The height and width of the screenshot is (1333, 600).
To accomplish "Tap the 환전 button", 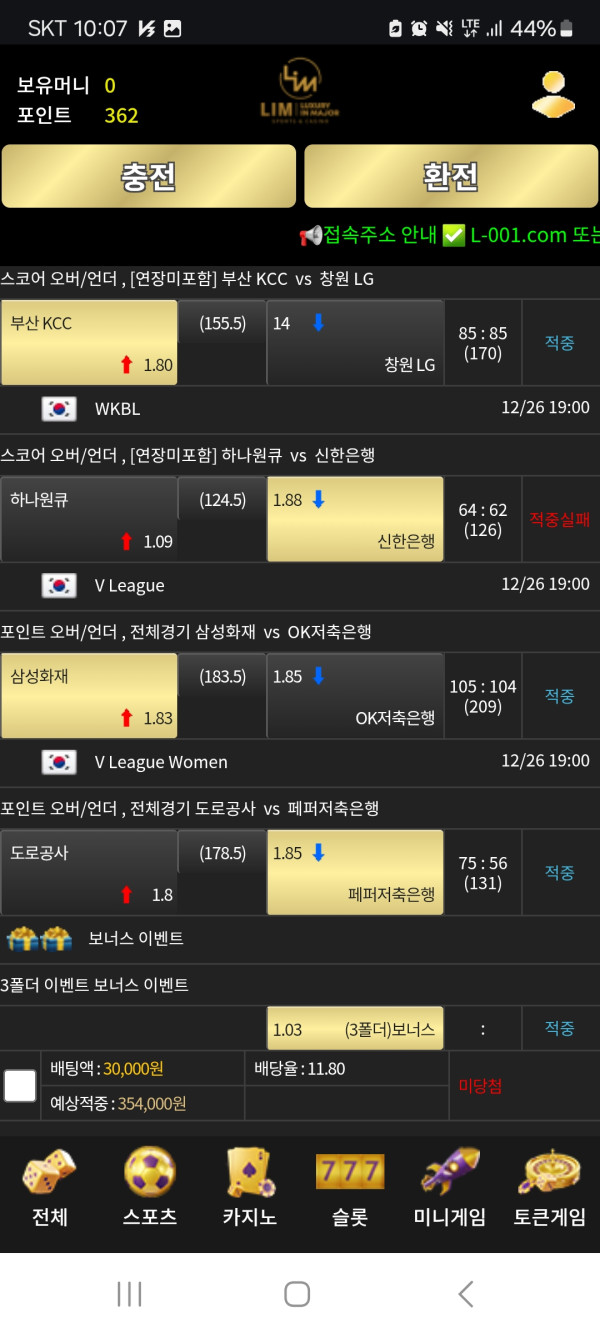I will point(450,177).
